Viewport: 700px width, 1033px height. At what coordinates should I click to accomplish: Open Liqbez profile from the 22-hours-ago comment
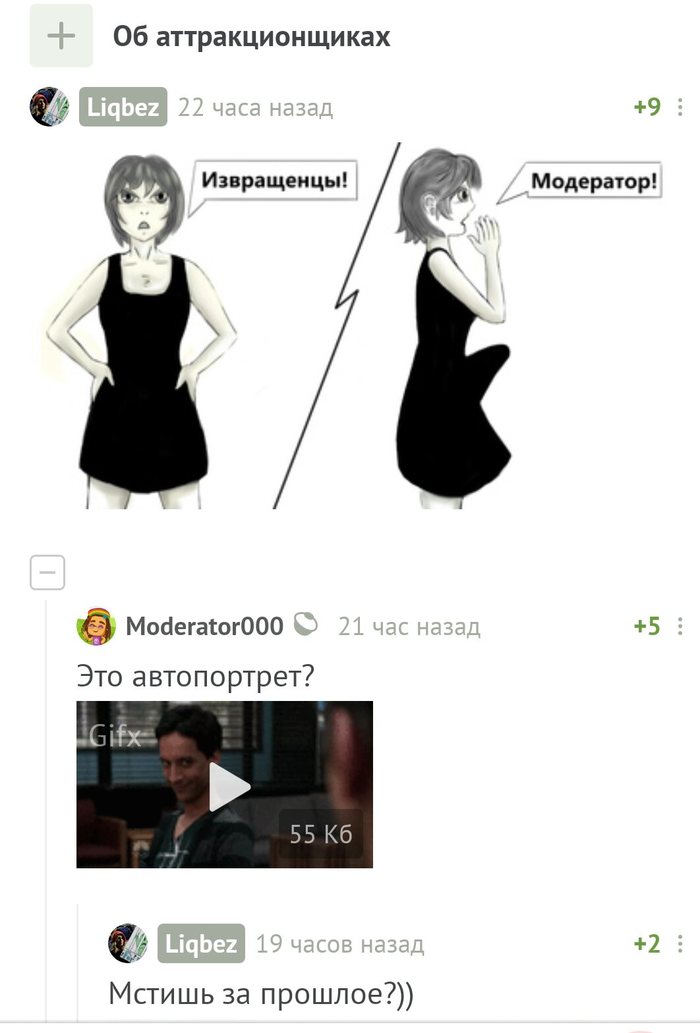tap(123, 107)
